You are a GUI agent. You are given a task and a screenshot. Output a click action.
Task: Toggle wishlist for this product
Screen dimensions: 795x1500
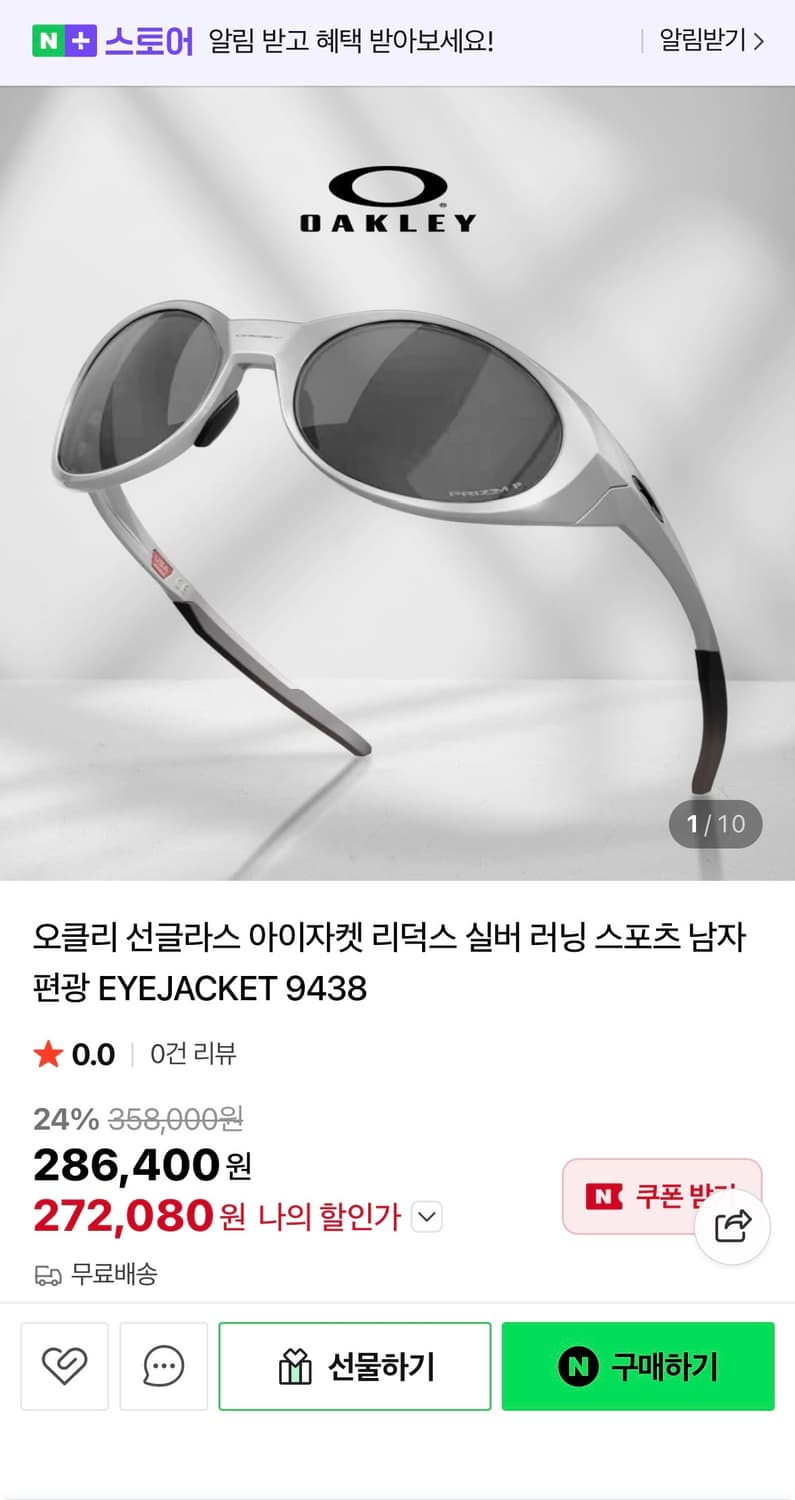point(64,1366)
